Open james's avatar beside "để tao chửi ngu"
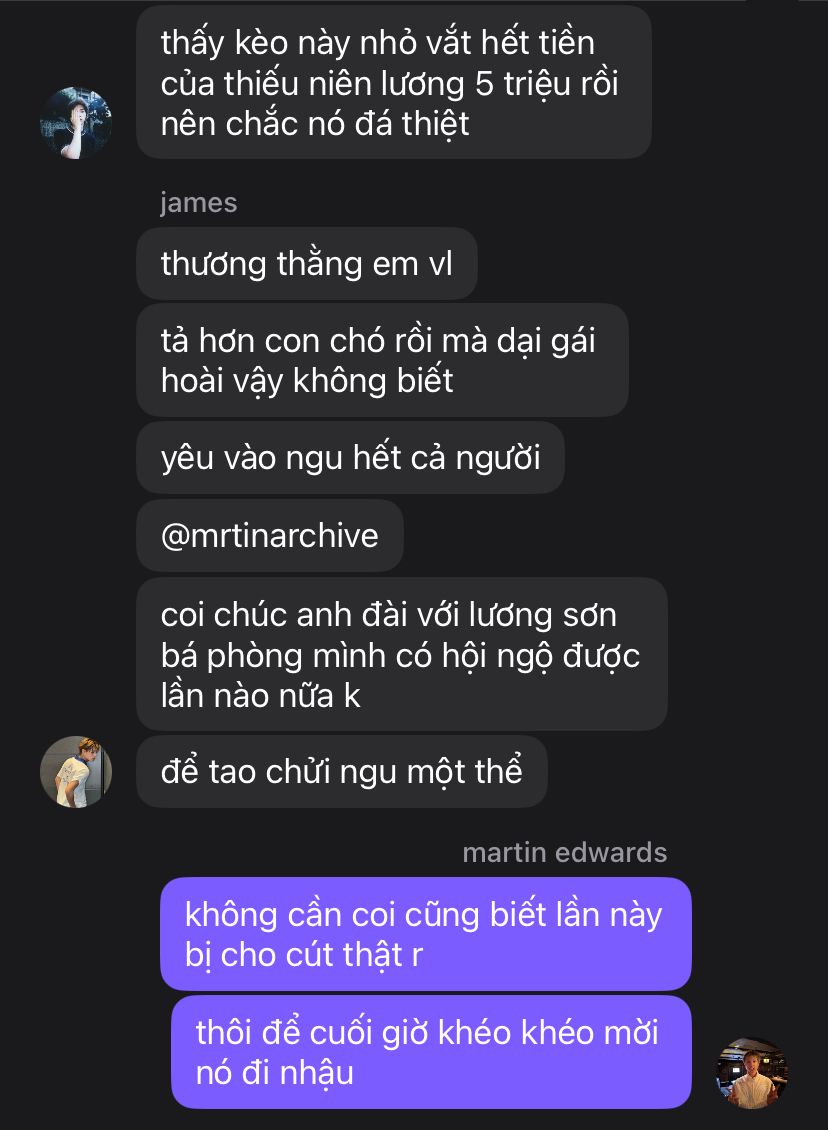 pyautogui.click(x=76, y=772)
